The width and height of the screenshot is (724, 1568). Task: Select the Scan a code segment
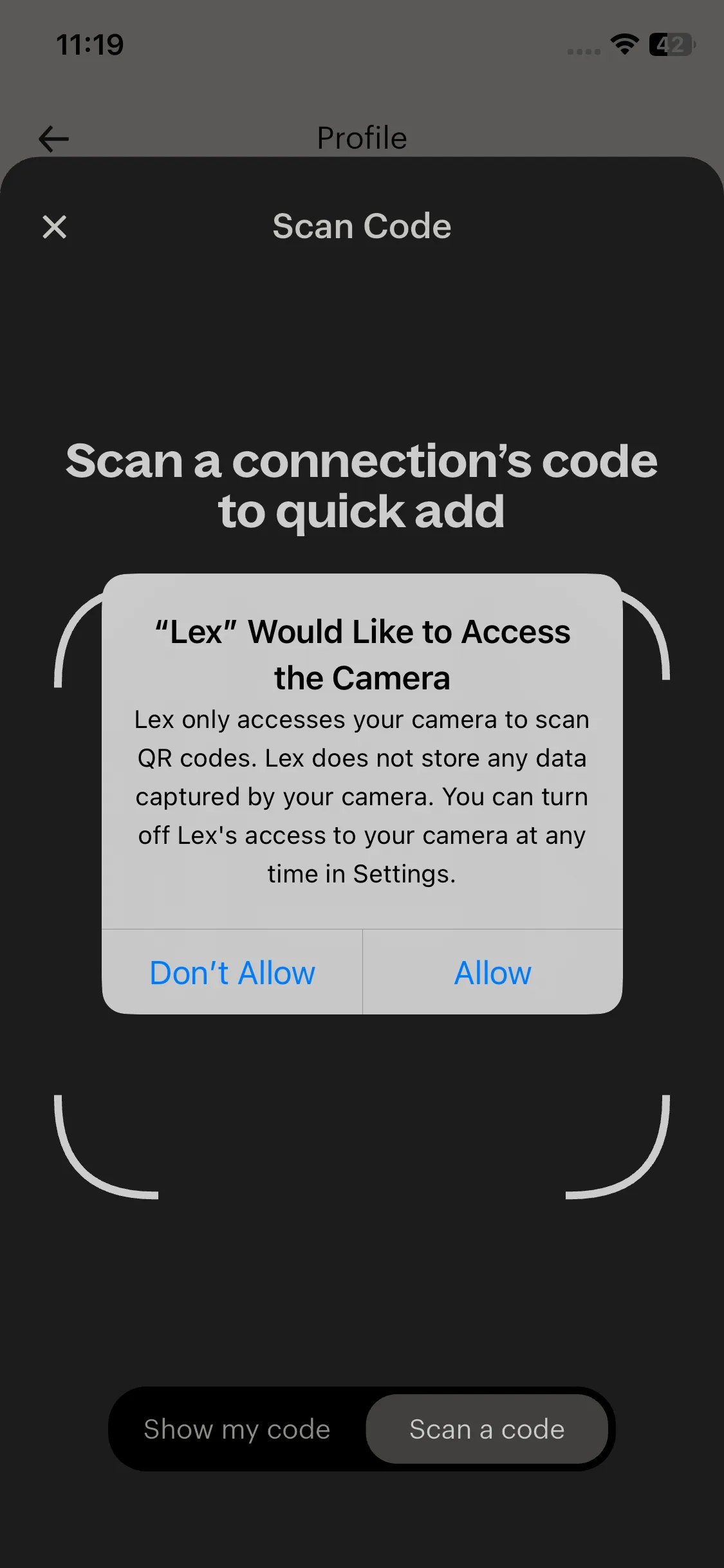[x=487, y=1429]
